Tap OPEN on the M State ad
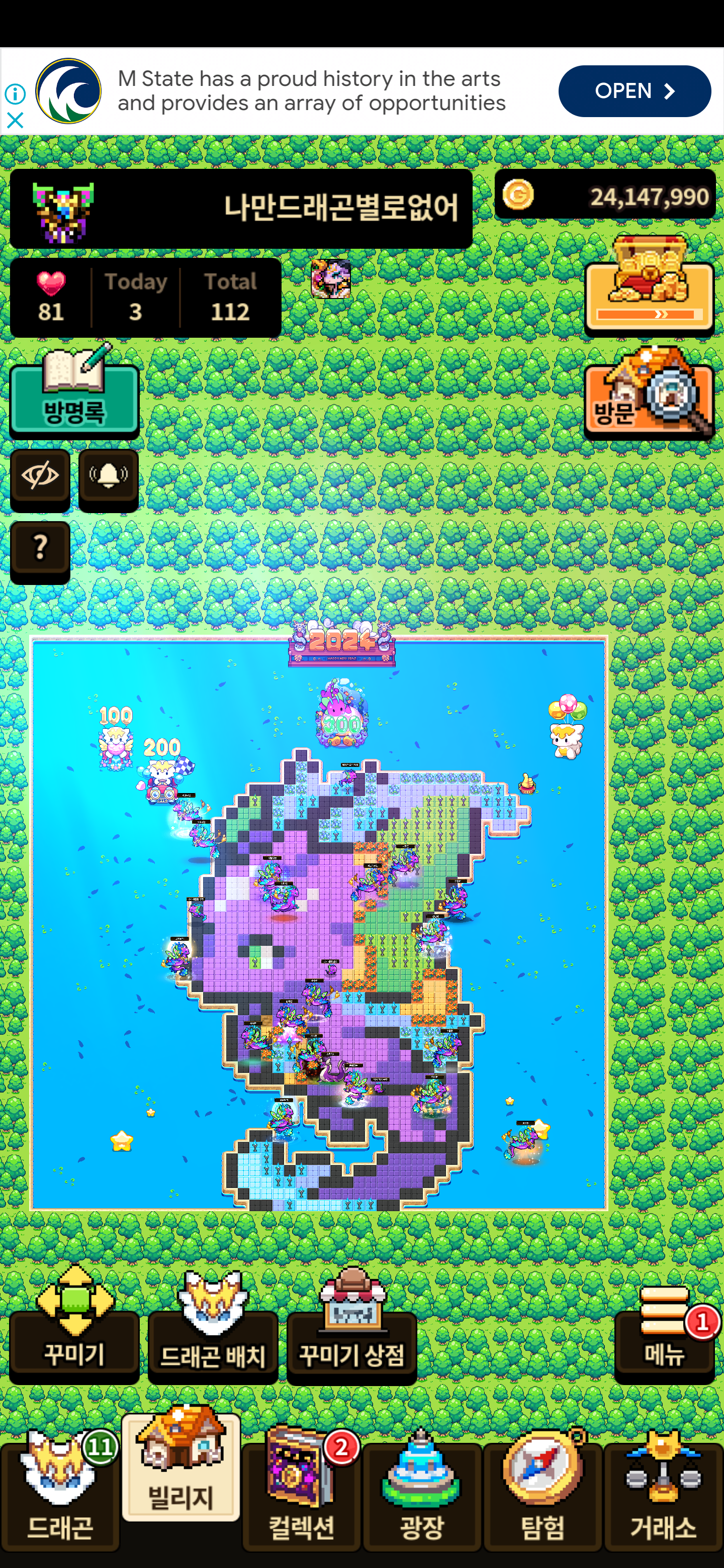This screenshot has height=1568, width=724. pyautogui.click(x=634, y=91)
